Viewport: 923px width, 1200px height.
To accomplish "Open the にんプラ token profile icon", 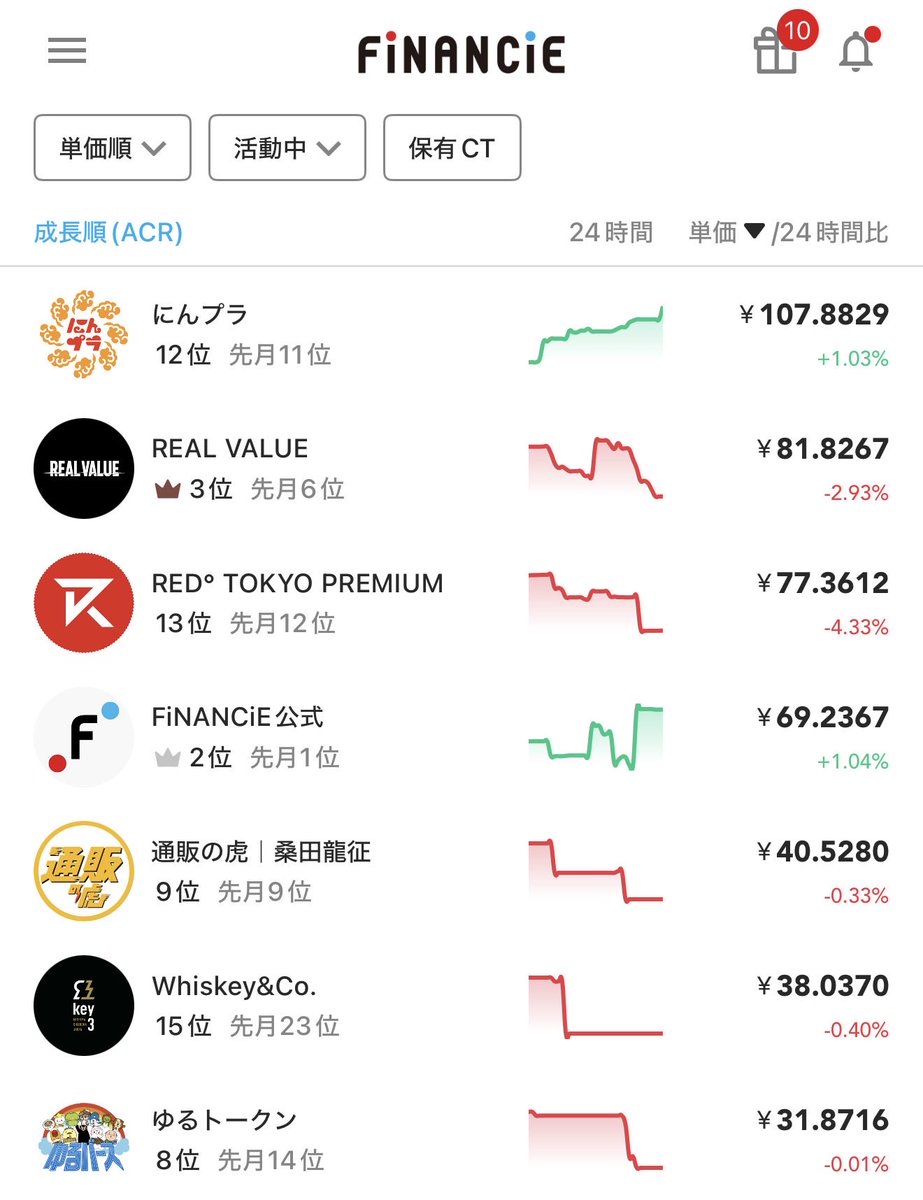I will tap(83, 335).
